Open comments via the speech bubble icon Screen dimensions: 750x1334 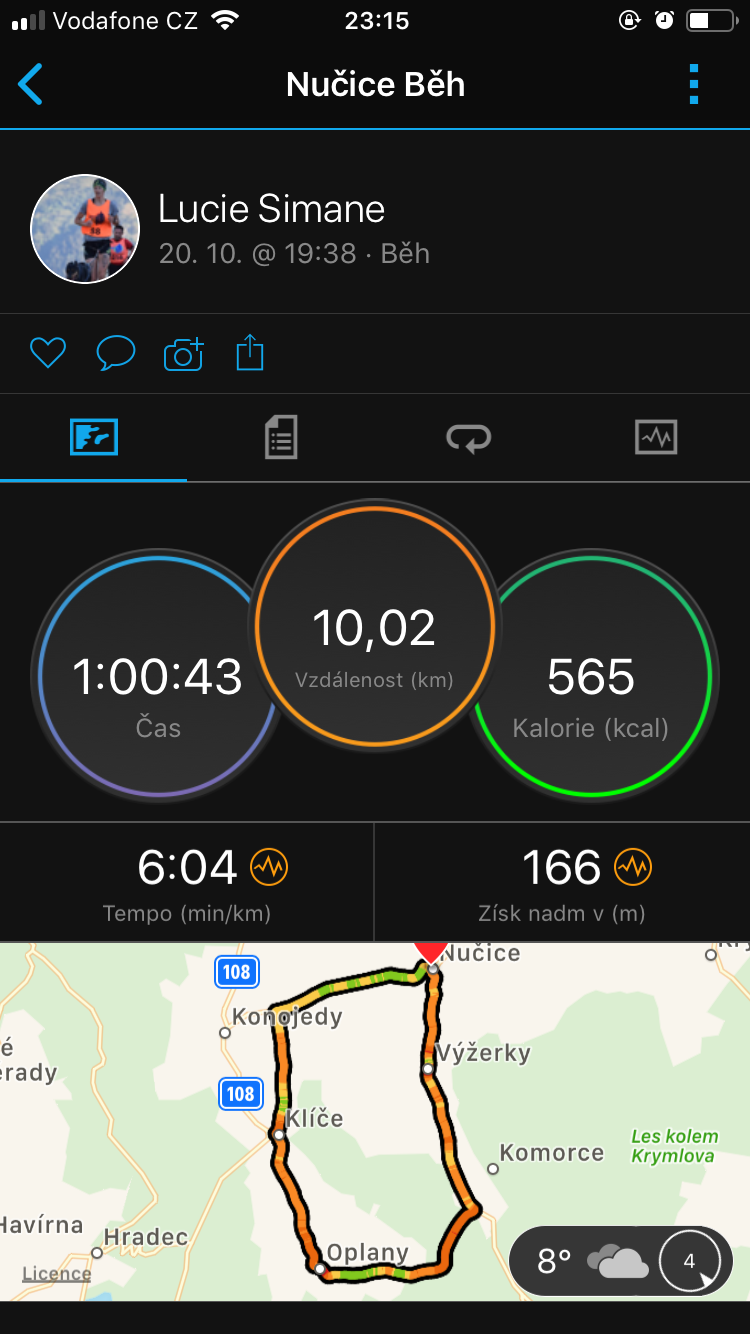pyautogui.click(x=115, y=353)
